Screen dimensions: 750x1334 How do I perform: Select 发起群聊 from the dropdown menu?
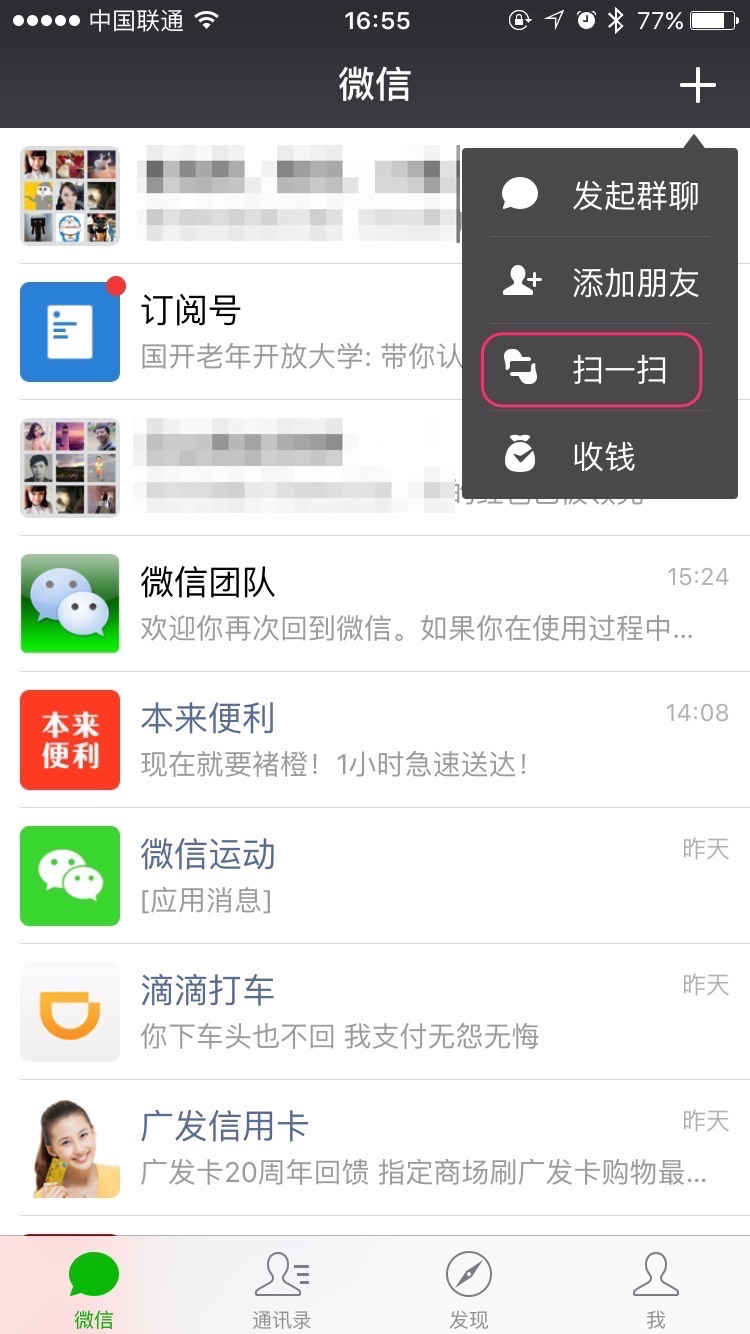pyautogui.click(x=600, y=195)
